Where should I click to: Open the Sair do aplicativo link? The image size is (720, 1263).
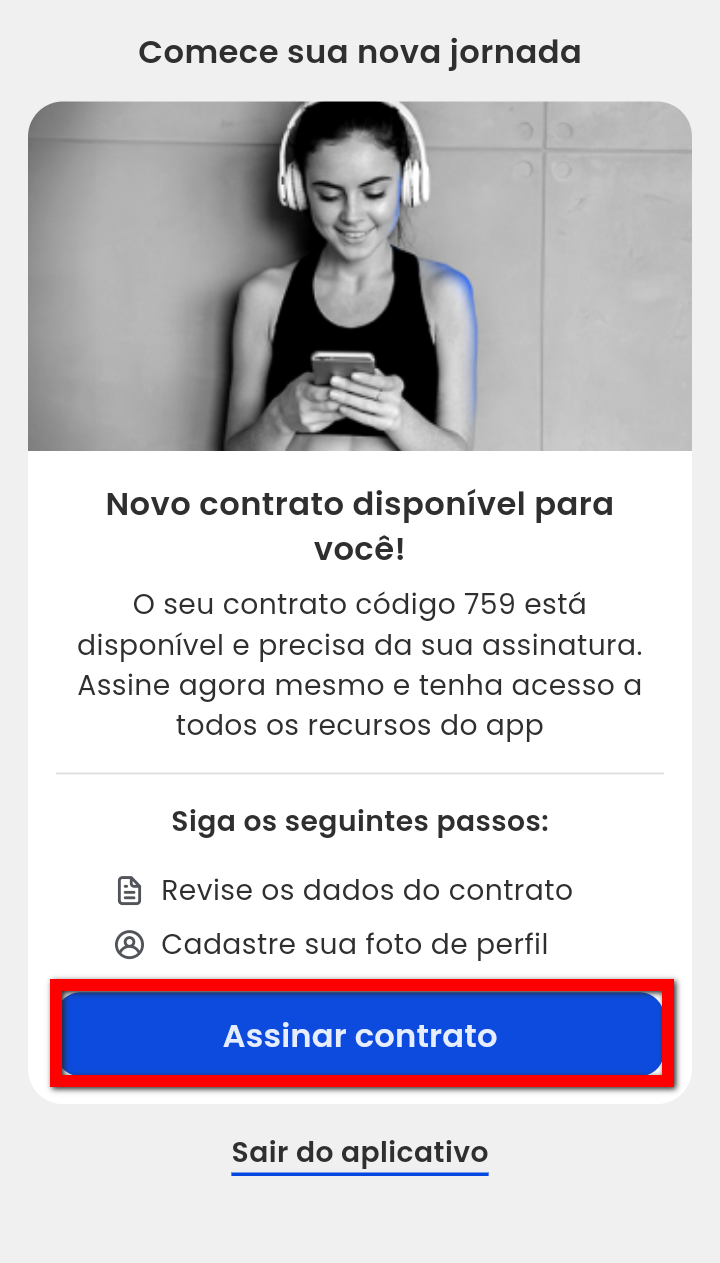click(x=360, y=1152)
